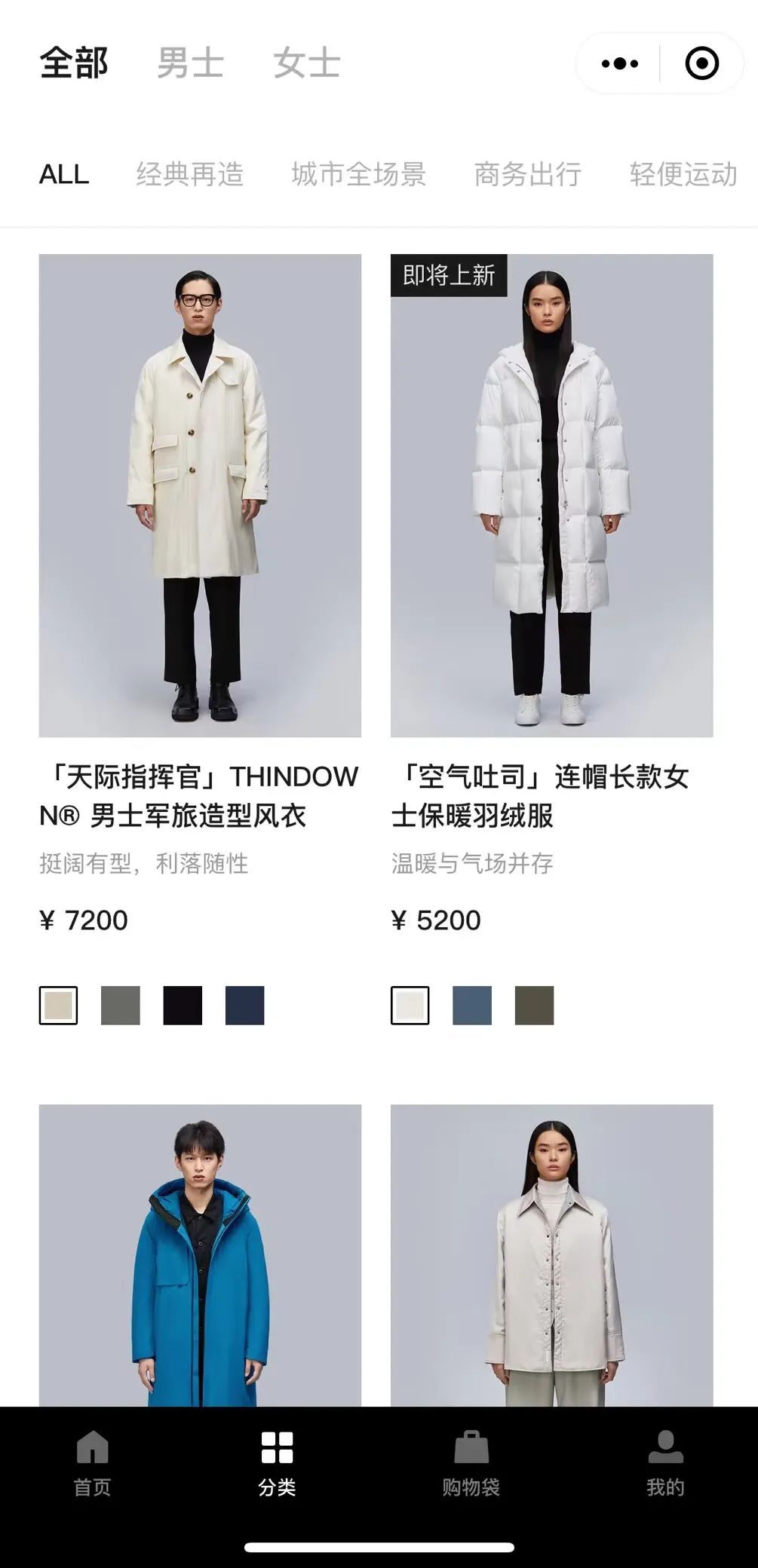Choose the gray-green swatch for 天际指挥官 coat
The image size is (758, 1568).
[121, 1006]
